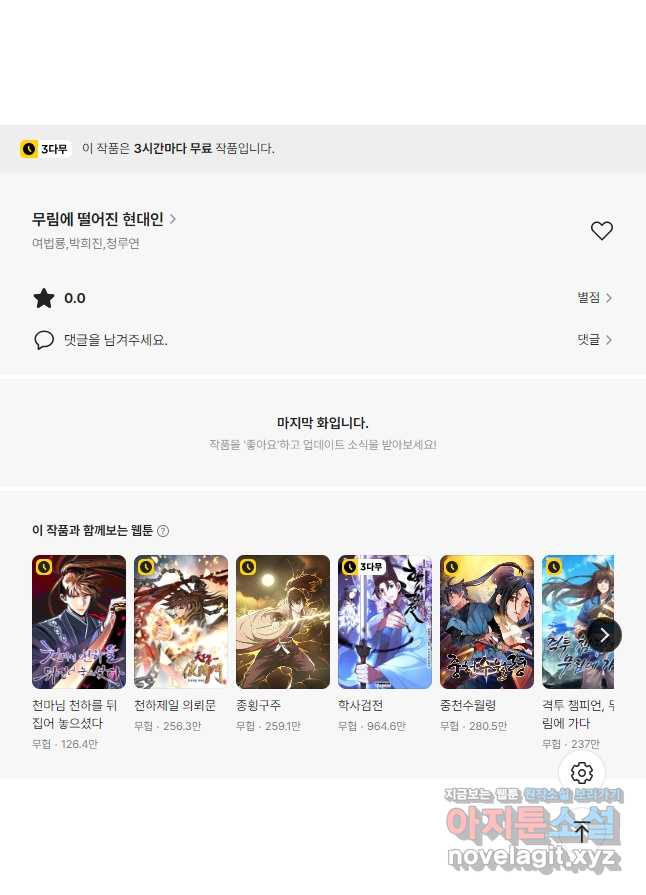
Task: Open the 댓글 comments page
Action: coord(594,340)
